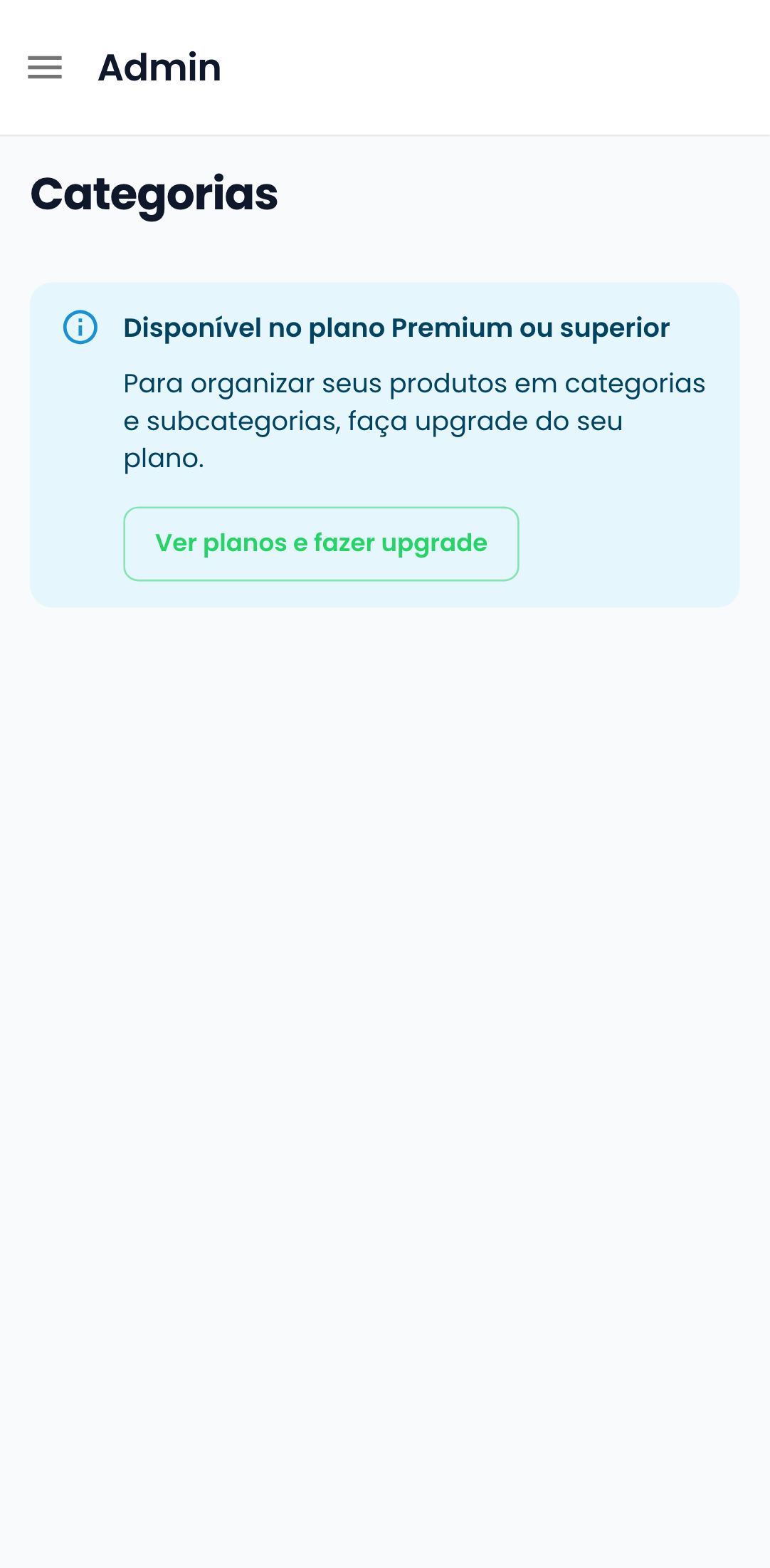Select the Admin header label

159,67
